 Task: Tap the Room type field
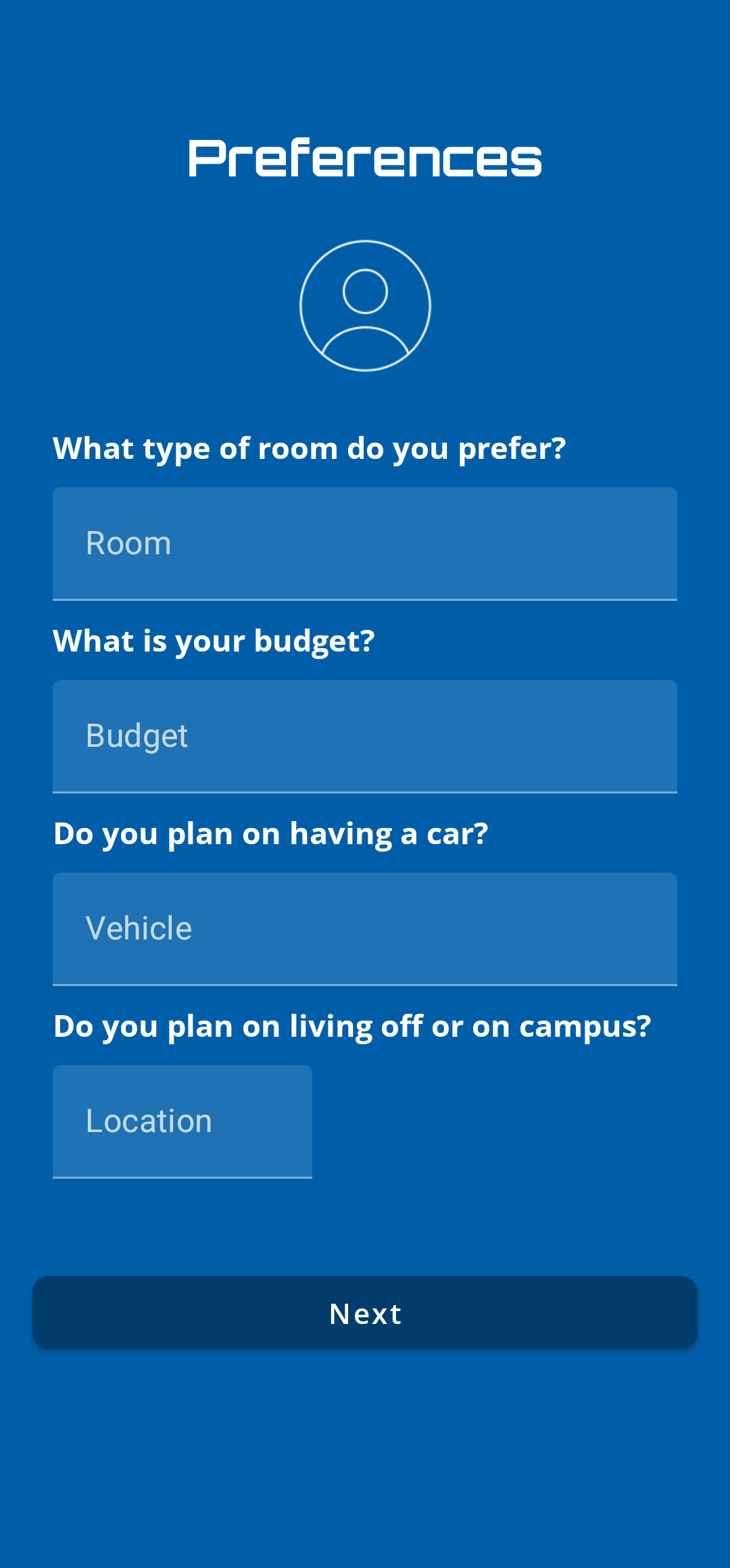coord(365,543)
